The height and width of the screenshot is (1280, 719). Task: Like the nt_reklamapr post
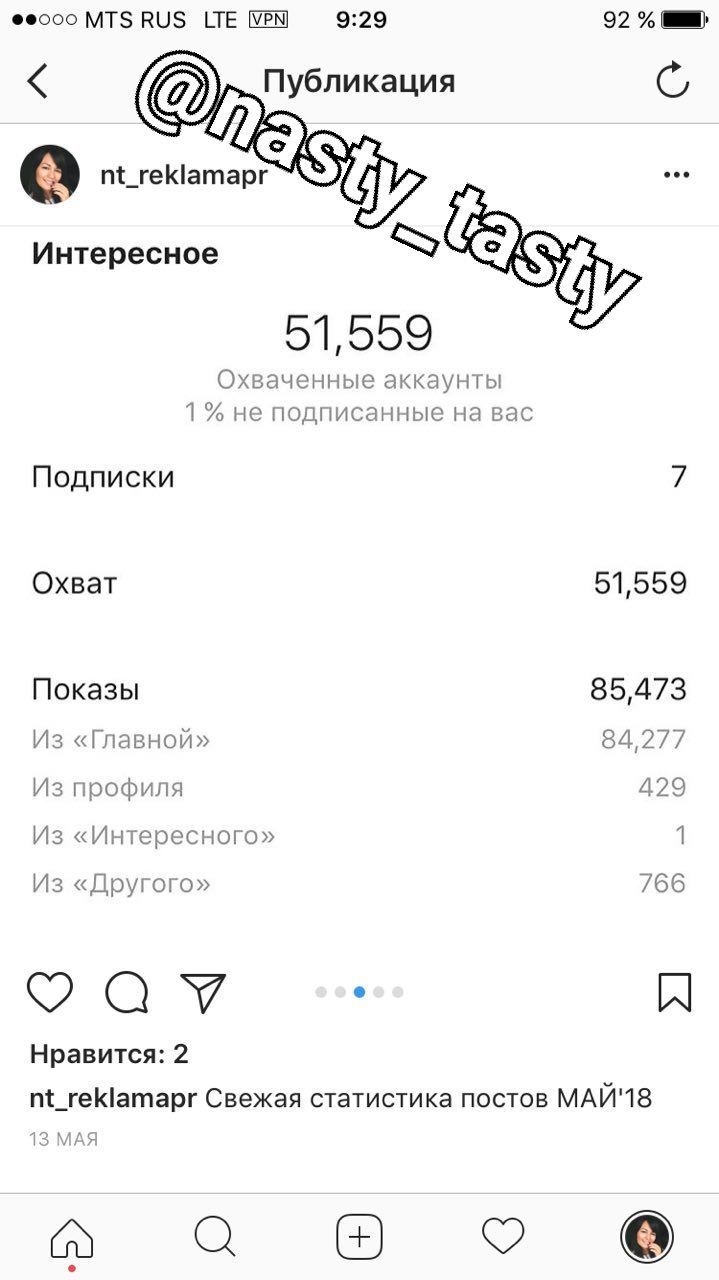(x=49, y=992)
